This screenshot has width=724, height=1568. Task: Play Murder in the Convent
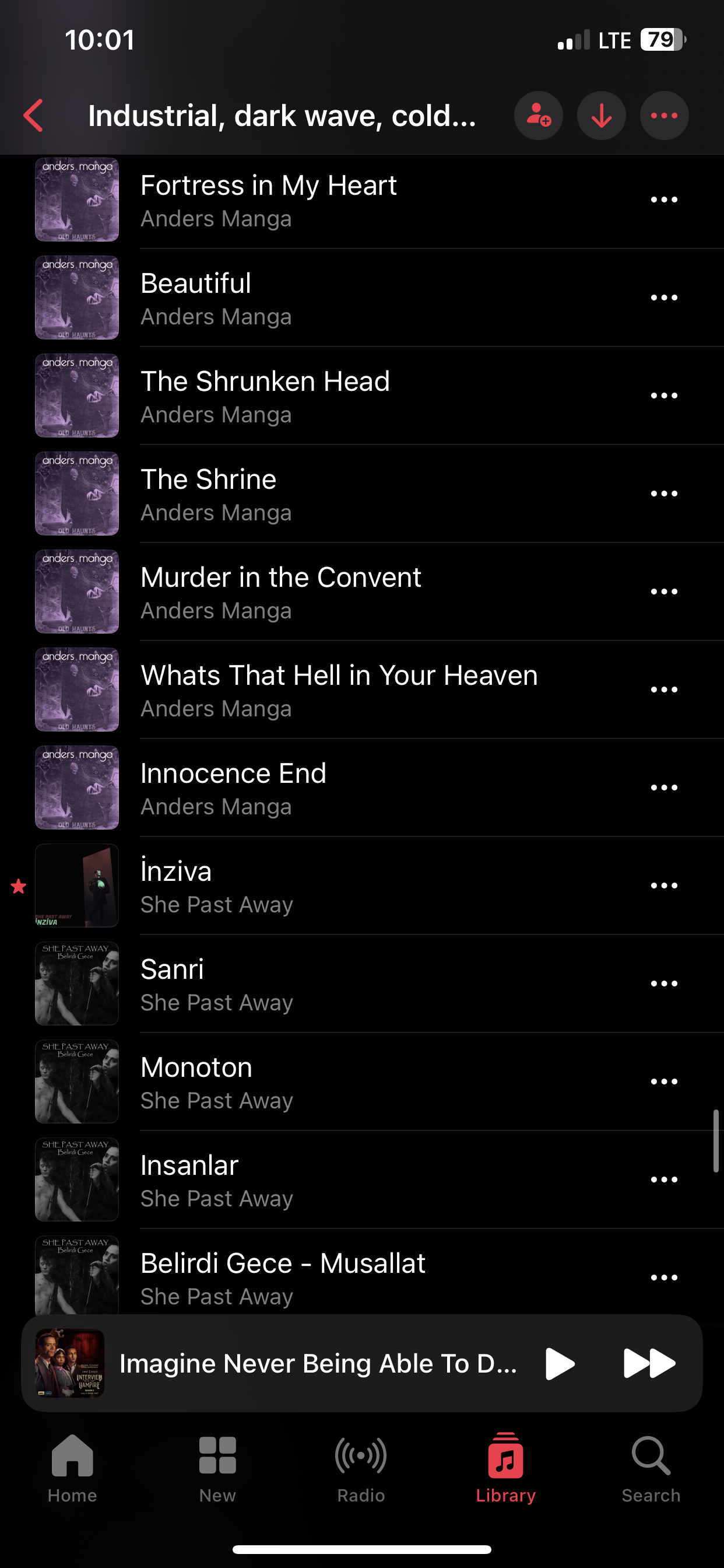point(280,591)
